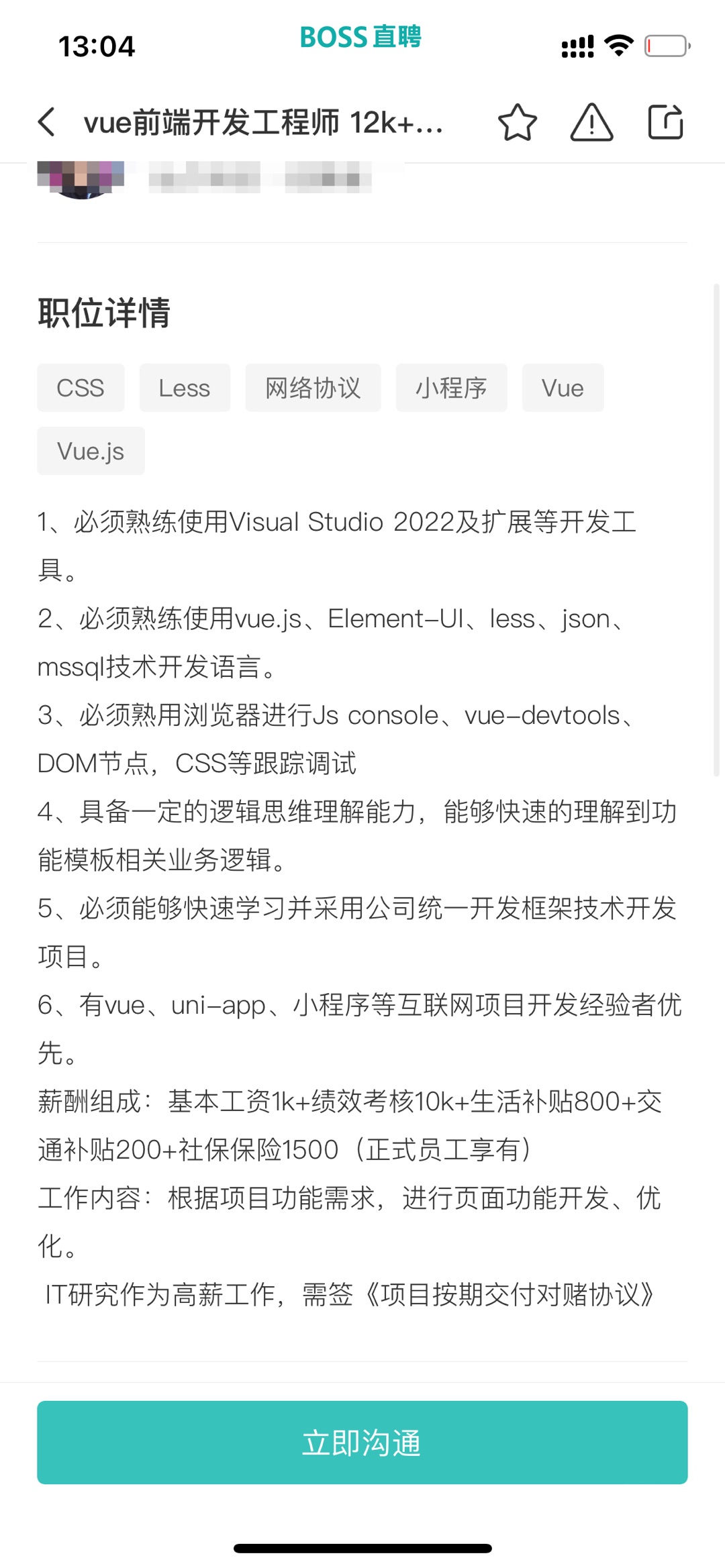Screen dimensions: 725x1568
Task: Favorite this job with the star icon
Action: [517, 122]
